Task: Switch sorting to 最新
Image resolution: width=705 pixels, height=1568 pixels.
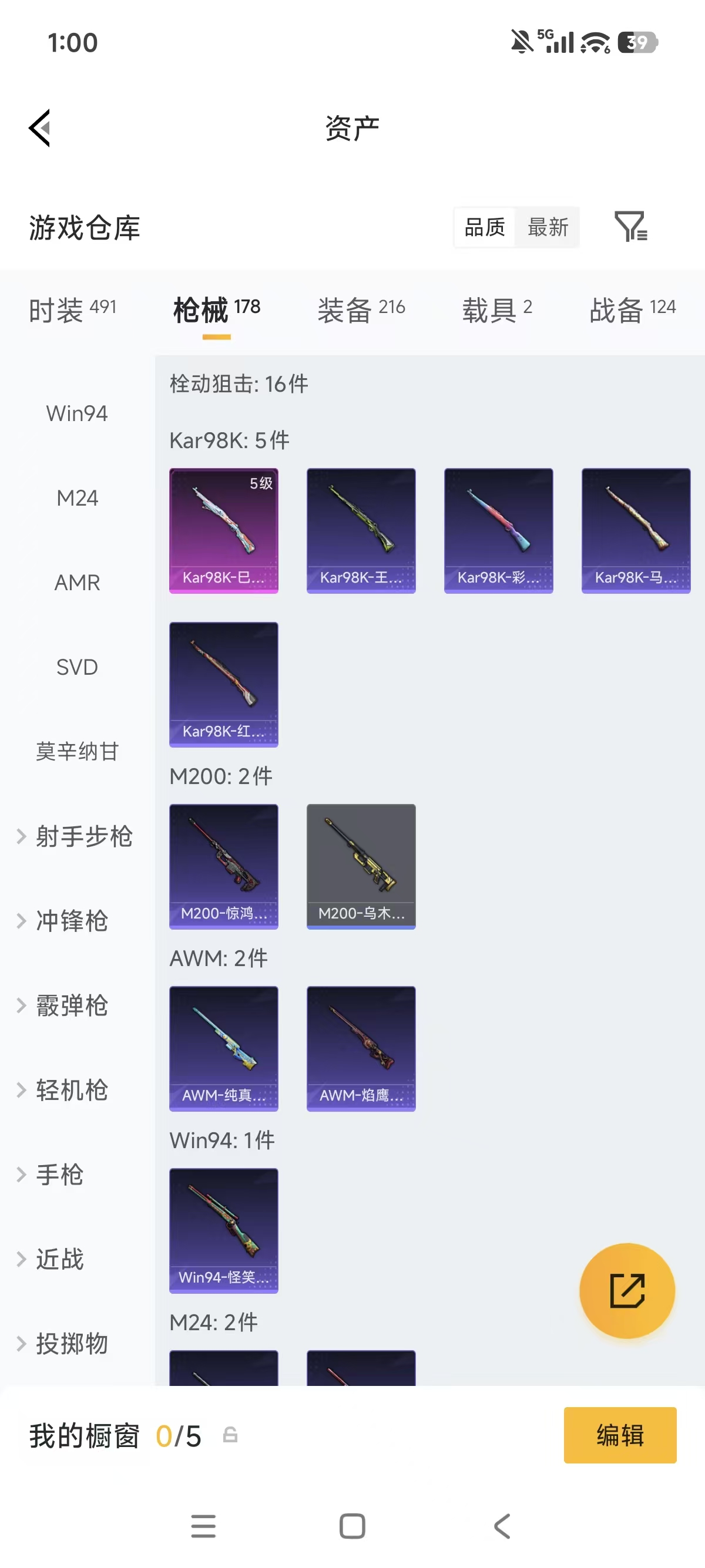Action: click(548, 228)
